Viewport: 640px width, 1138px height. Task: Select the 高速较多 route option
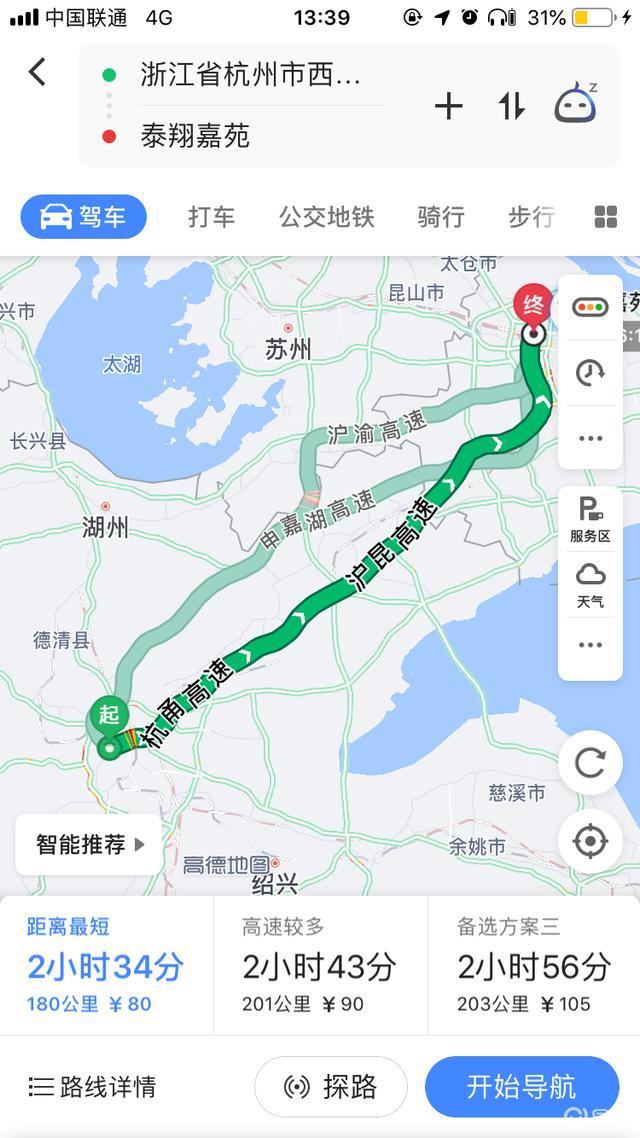click(x=320, y=965)
